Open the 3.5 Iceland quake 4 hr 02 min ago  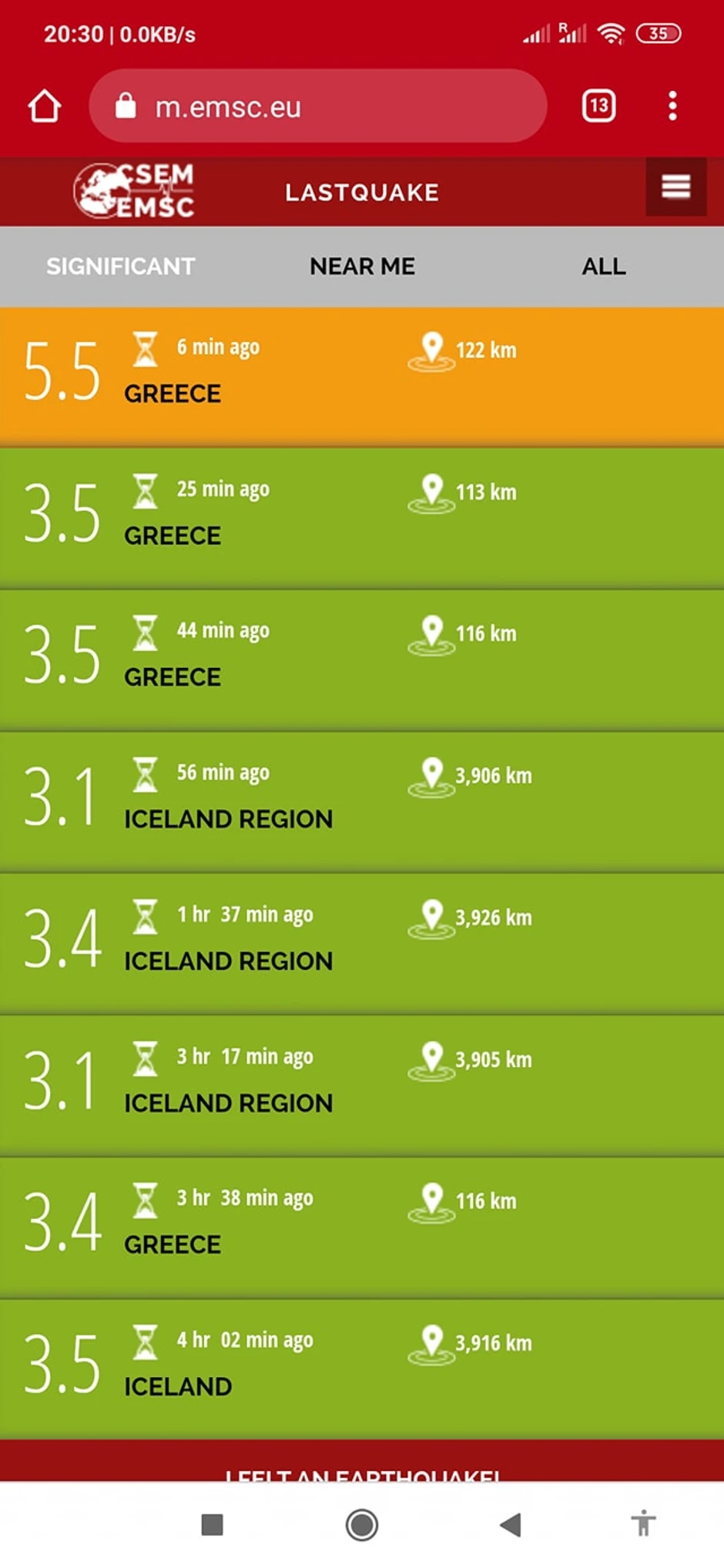(x=362, y=1368)
